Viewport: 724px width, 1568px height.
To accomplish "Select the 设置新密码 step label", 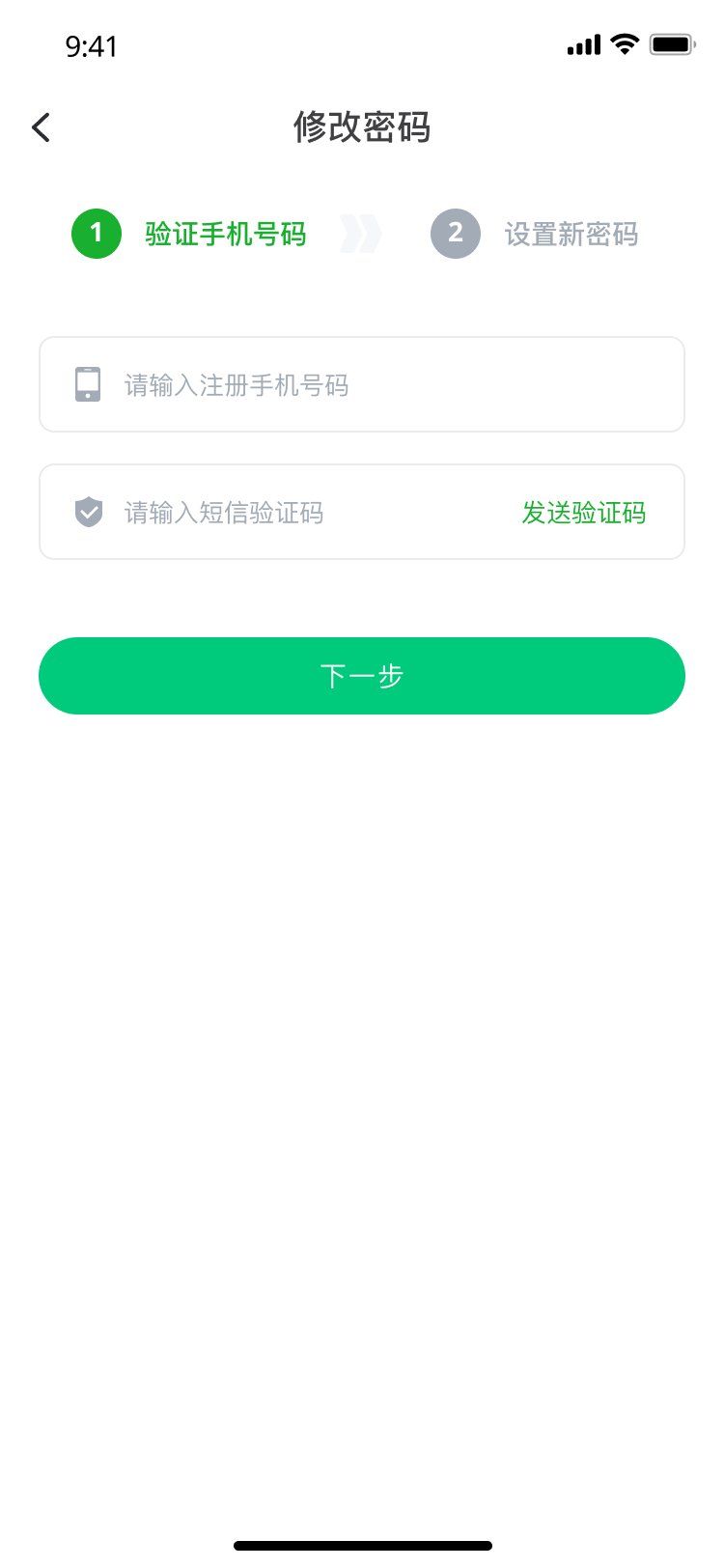I will pyautogui.click(x=571, y=233).
